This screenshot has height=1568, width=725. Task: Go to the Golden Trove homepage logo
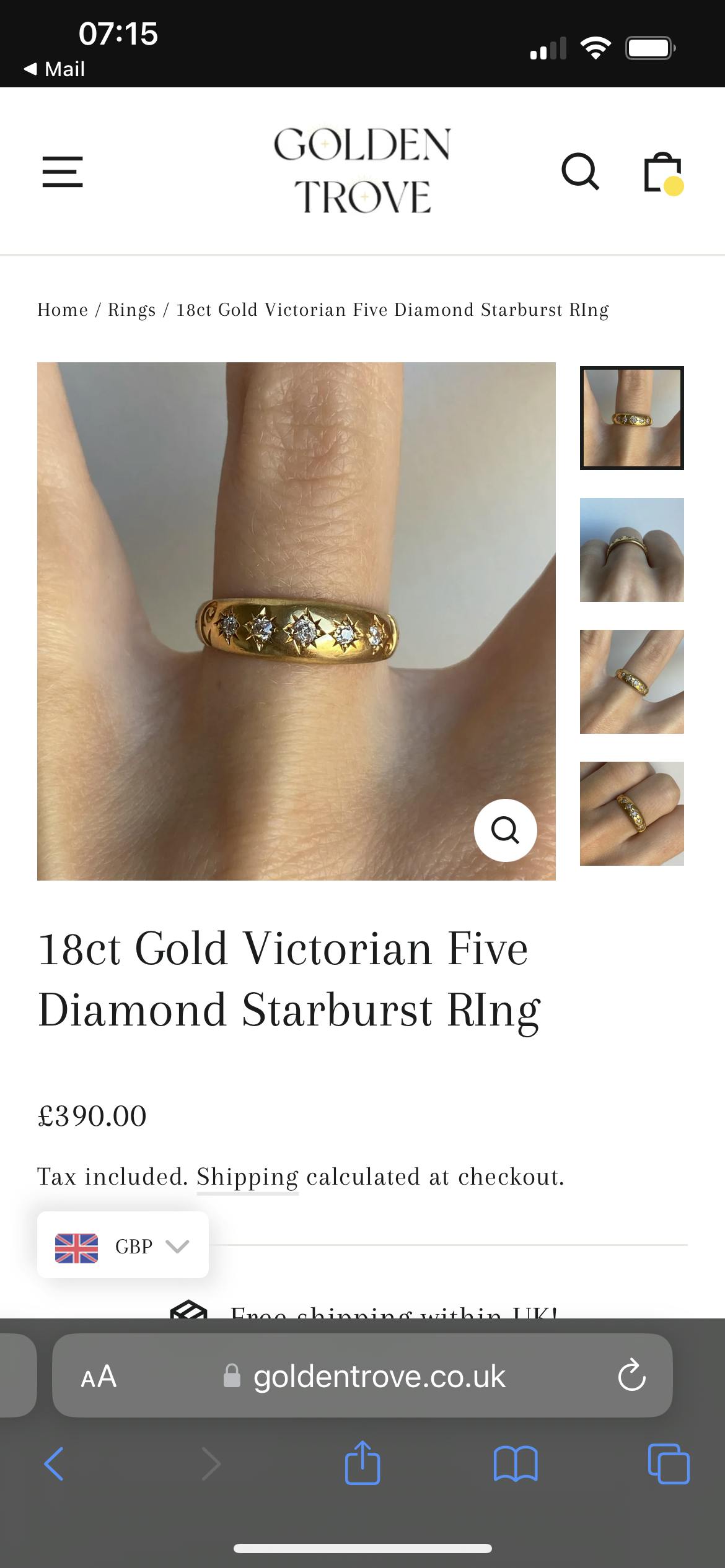tap(362, 170)
